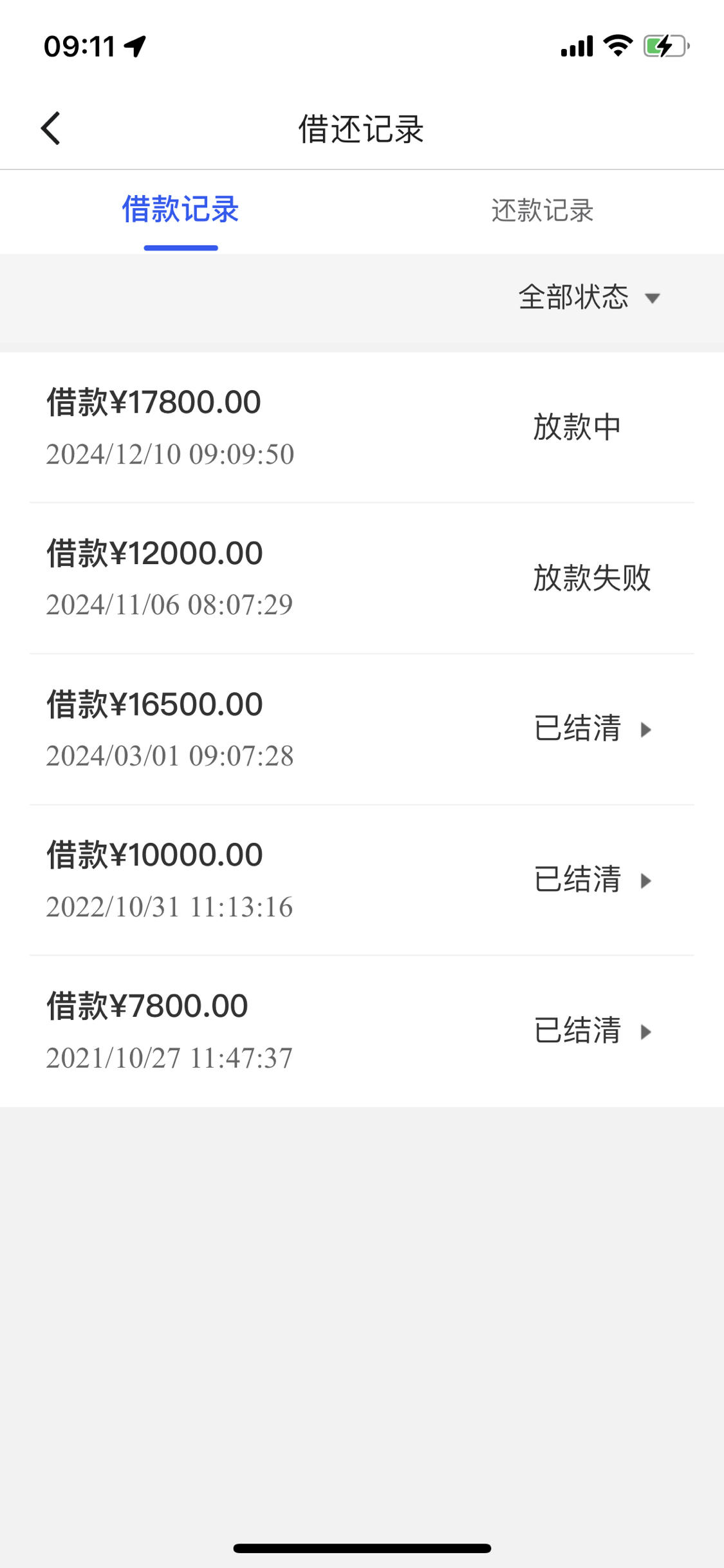The image size is (724, 1568).
Task: Open the settled ¥10000.00 loan record
Action: tap(362, 880)
